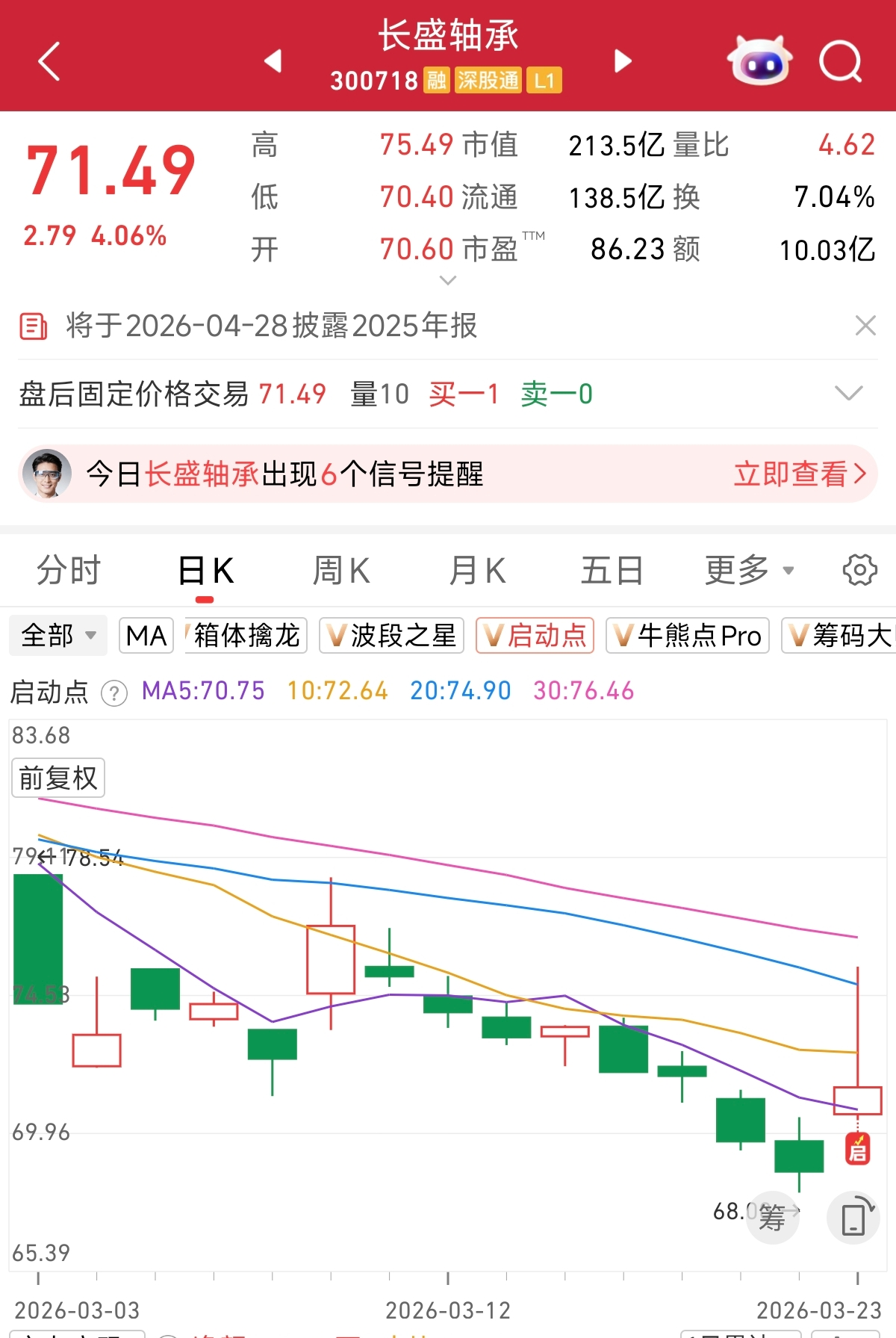Open the search magnifier

pyautogui.click(x=841, y=61)
